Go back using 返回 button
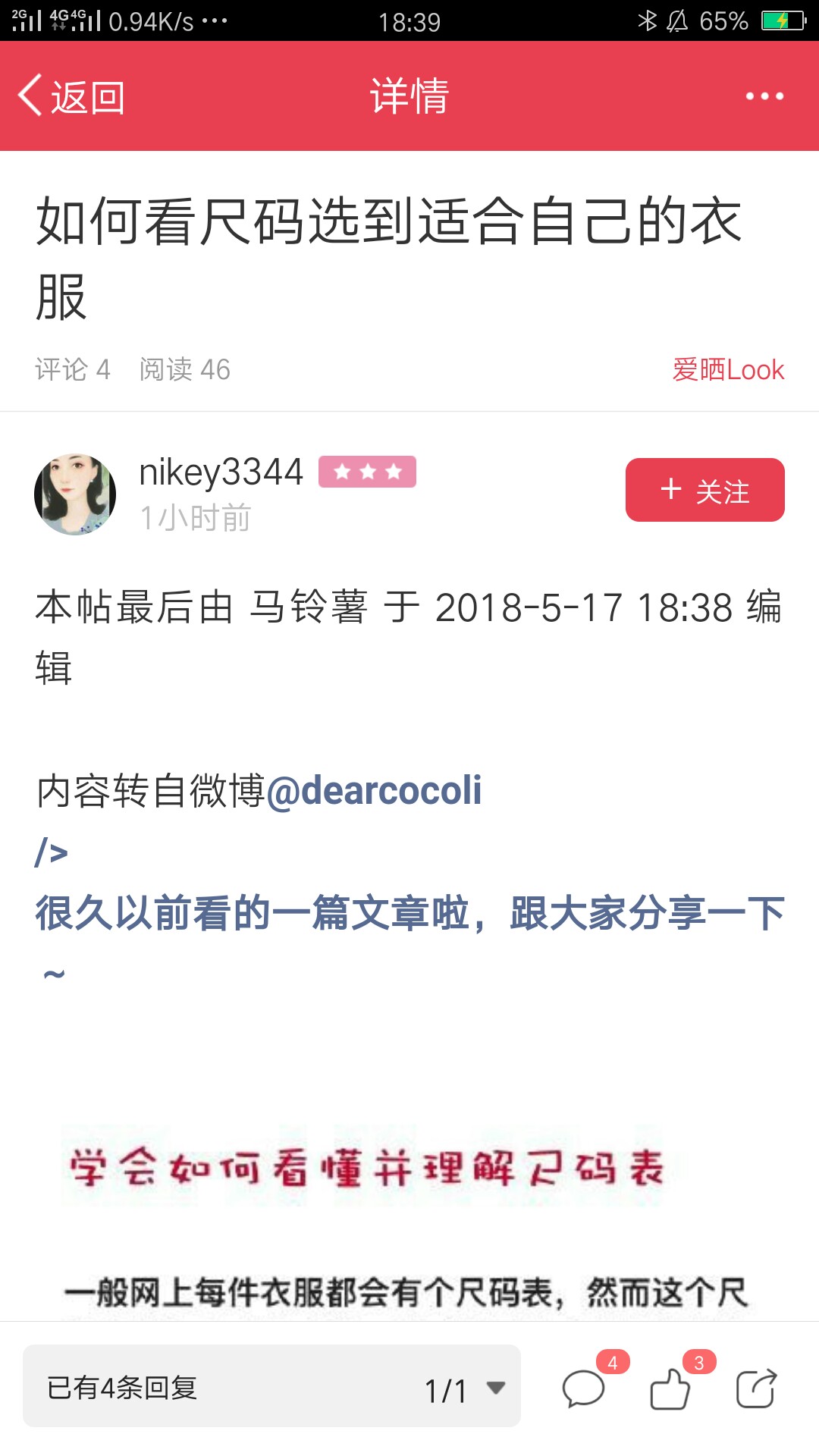Image resolution: width=819 pixels, height=1456 pixels. [x=72, y=96]
